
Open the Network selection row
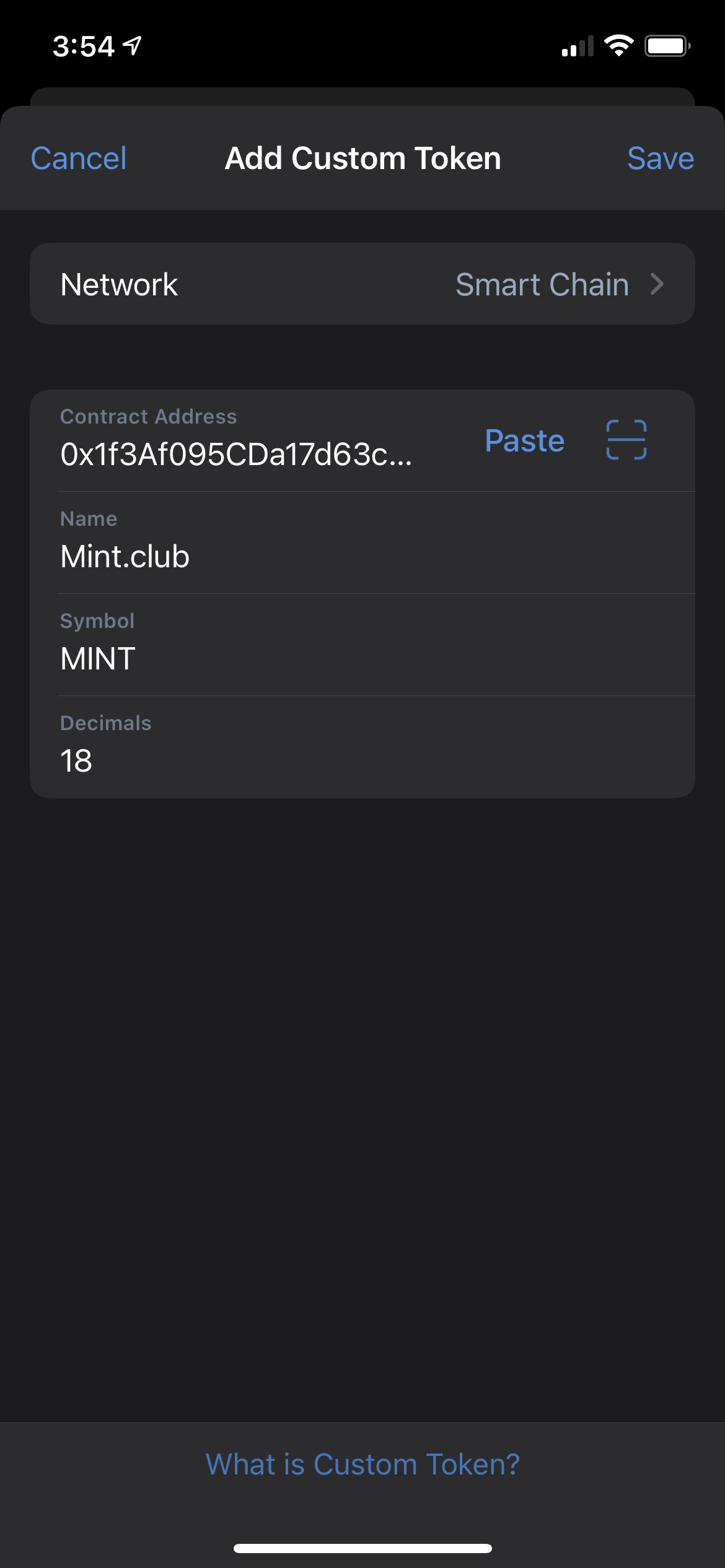pyautogui.click(x=362, y=284)
